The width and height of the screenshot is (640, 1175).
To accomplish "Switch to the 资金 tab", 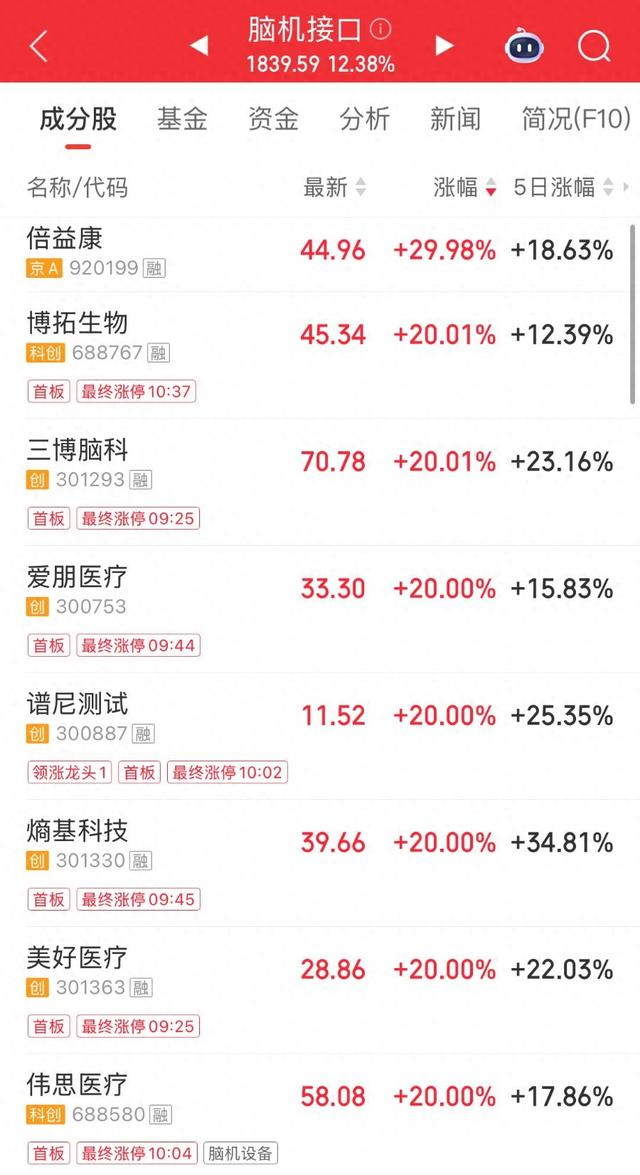I will [273, 119].
